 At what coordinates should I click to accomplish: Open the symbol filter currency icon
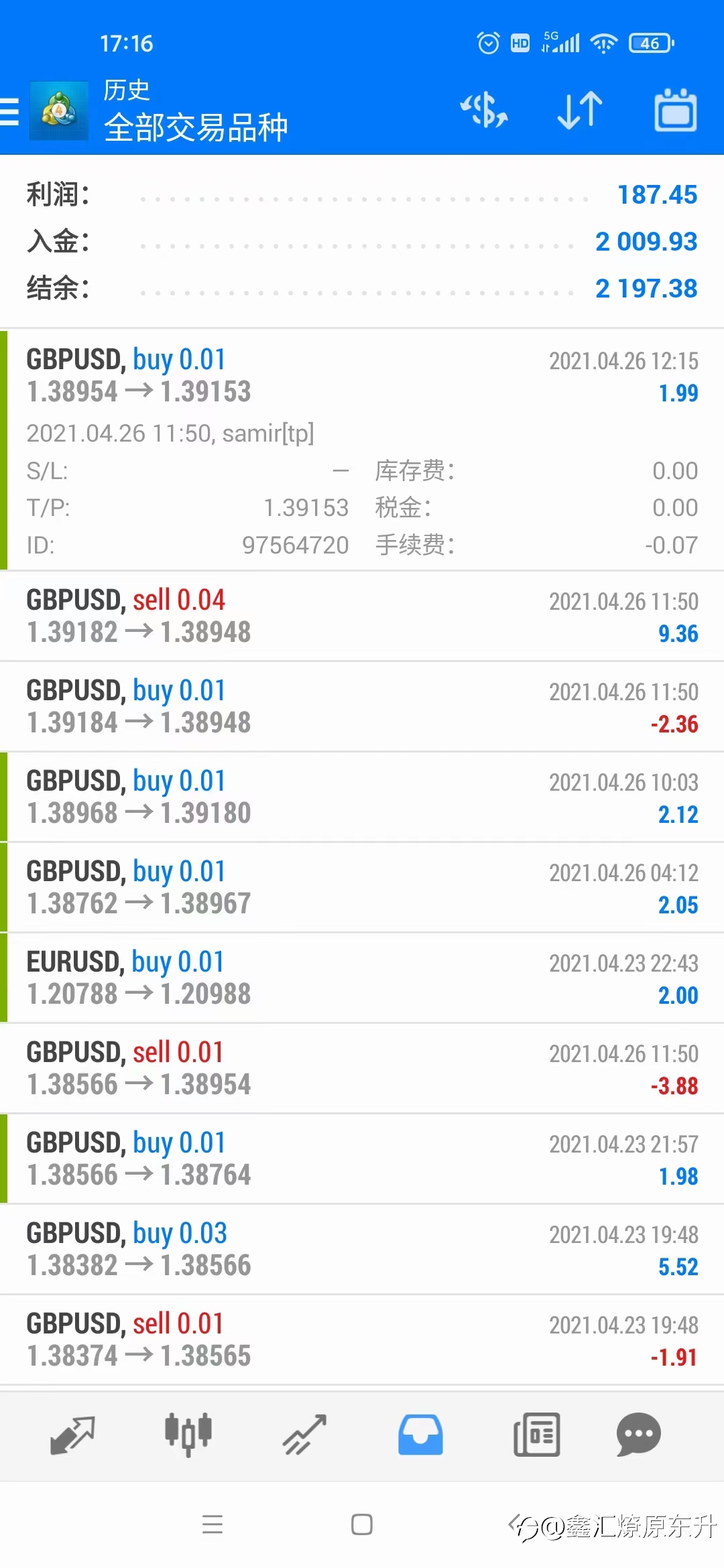click(x=484, y=111)
